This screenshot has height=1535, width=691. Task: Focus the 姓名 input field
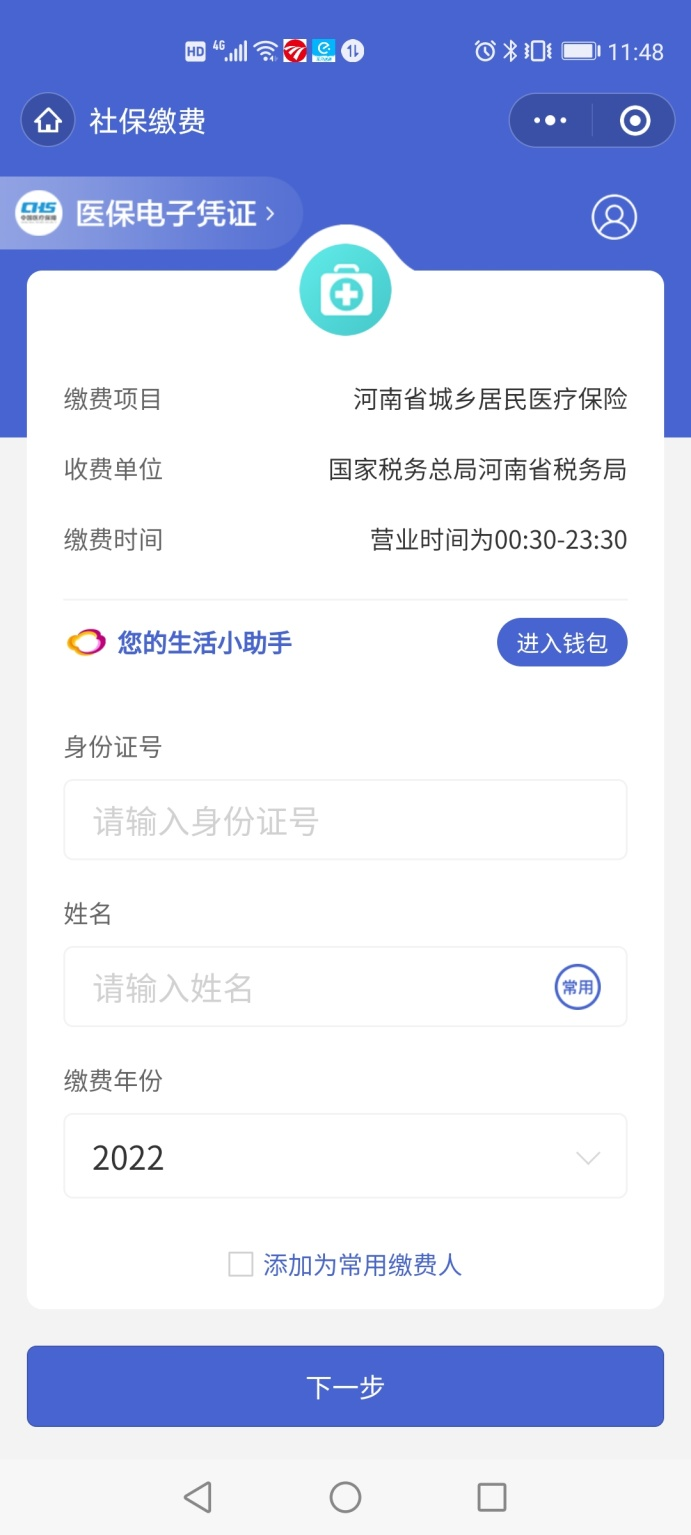click(x=300, y=987)
